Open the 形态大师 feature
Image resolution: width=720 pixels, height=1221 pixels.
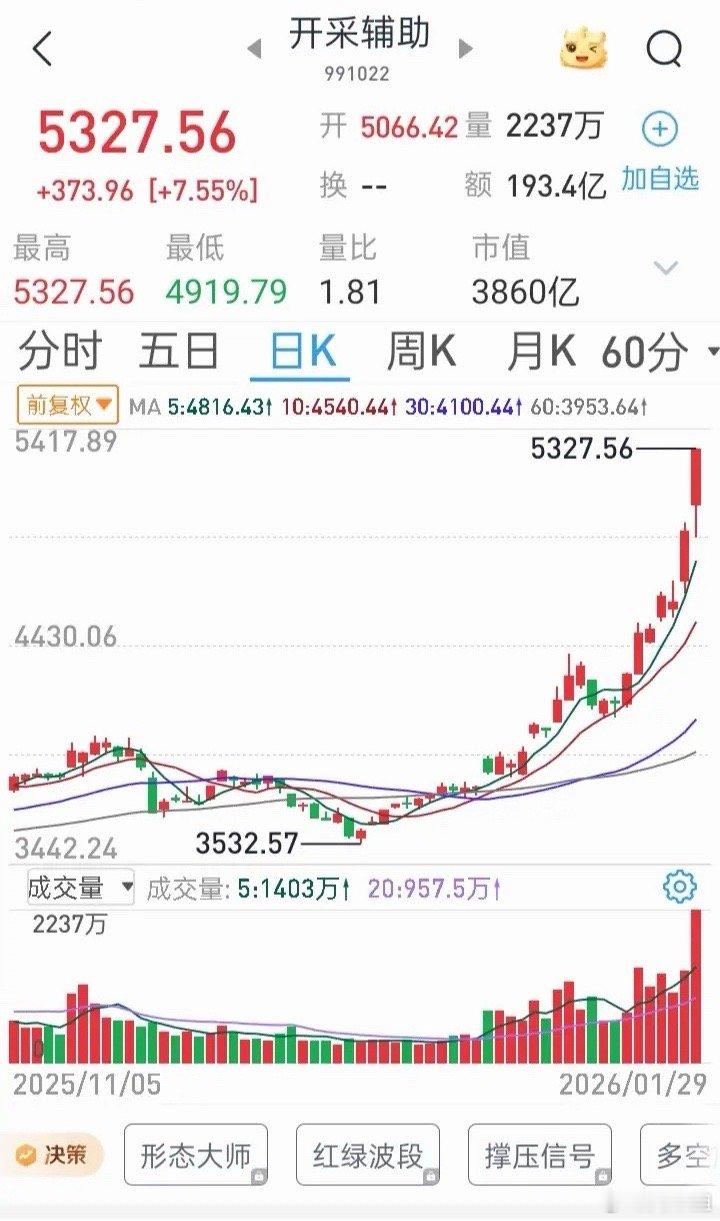click(196, 1154)
